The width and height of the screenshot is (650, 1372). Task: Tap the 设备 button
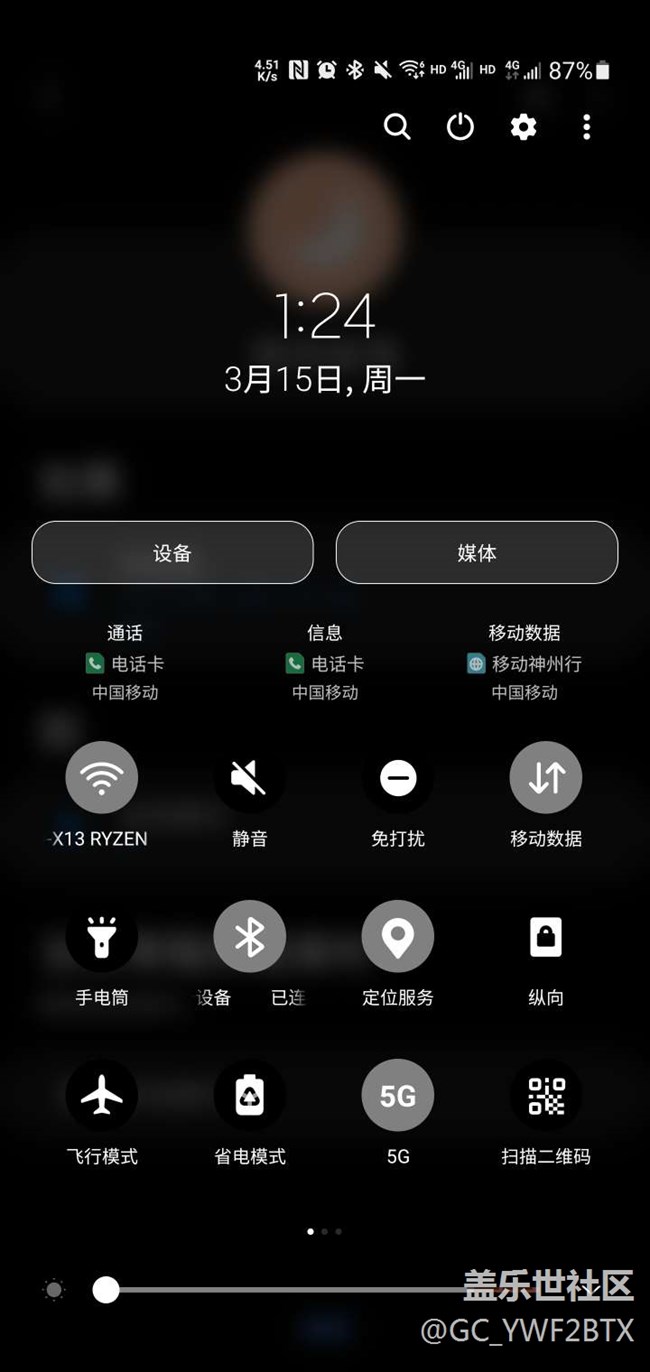(173, 552)
